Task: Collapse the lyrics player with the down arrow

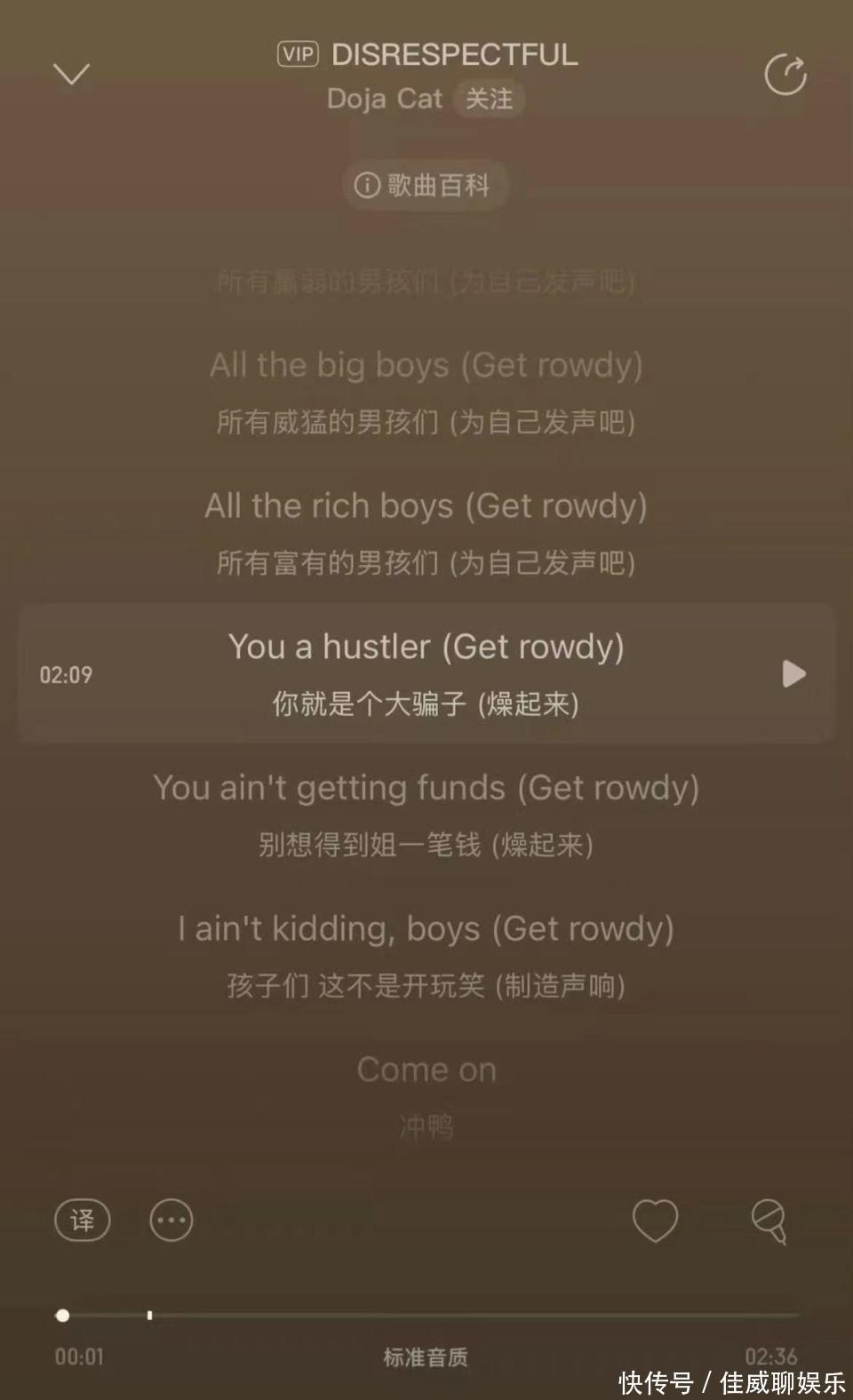Action: point(72,74)
